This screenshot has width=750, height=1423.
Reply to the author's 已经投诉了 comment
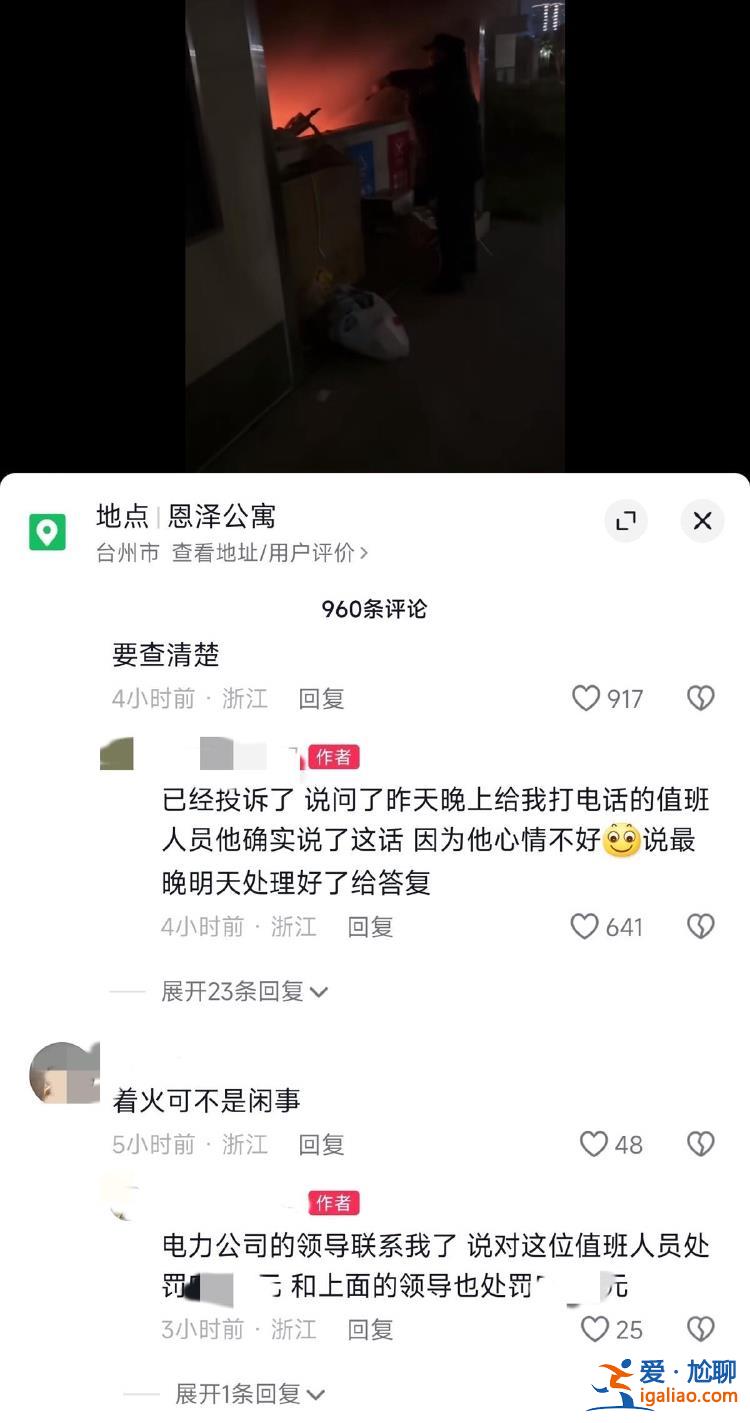coord(370,927)
